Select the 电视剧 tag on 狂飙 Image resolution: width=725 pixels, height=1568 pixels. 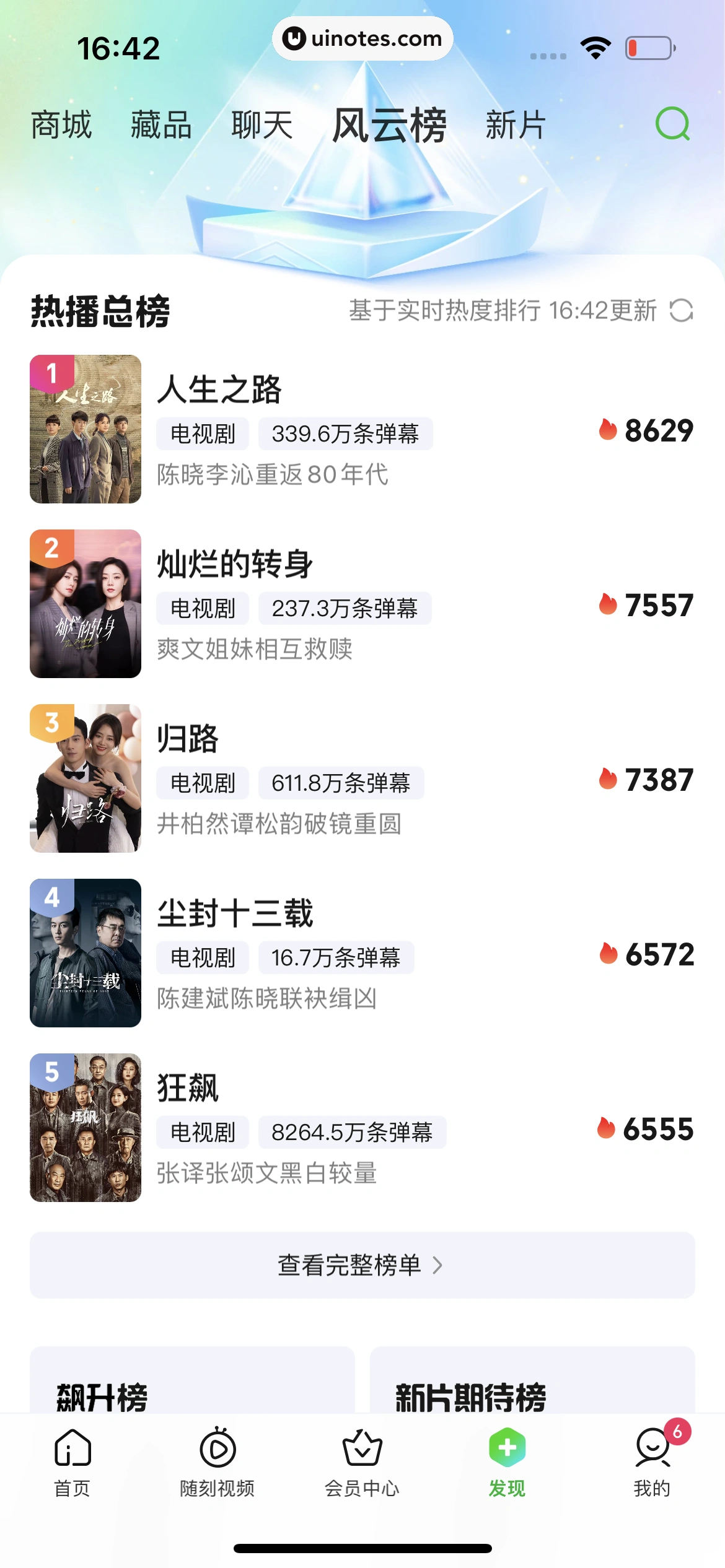(x=202, y=1131)
